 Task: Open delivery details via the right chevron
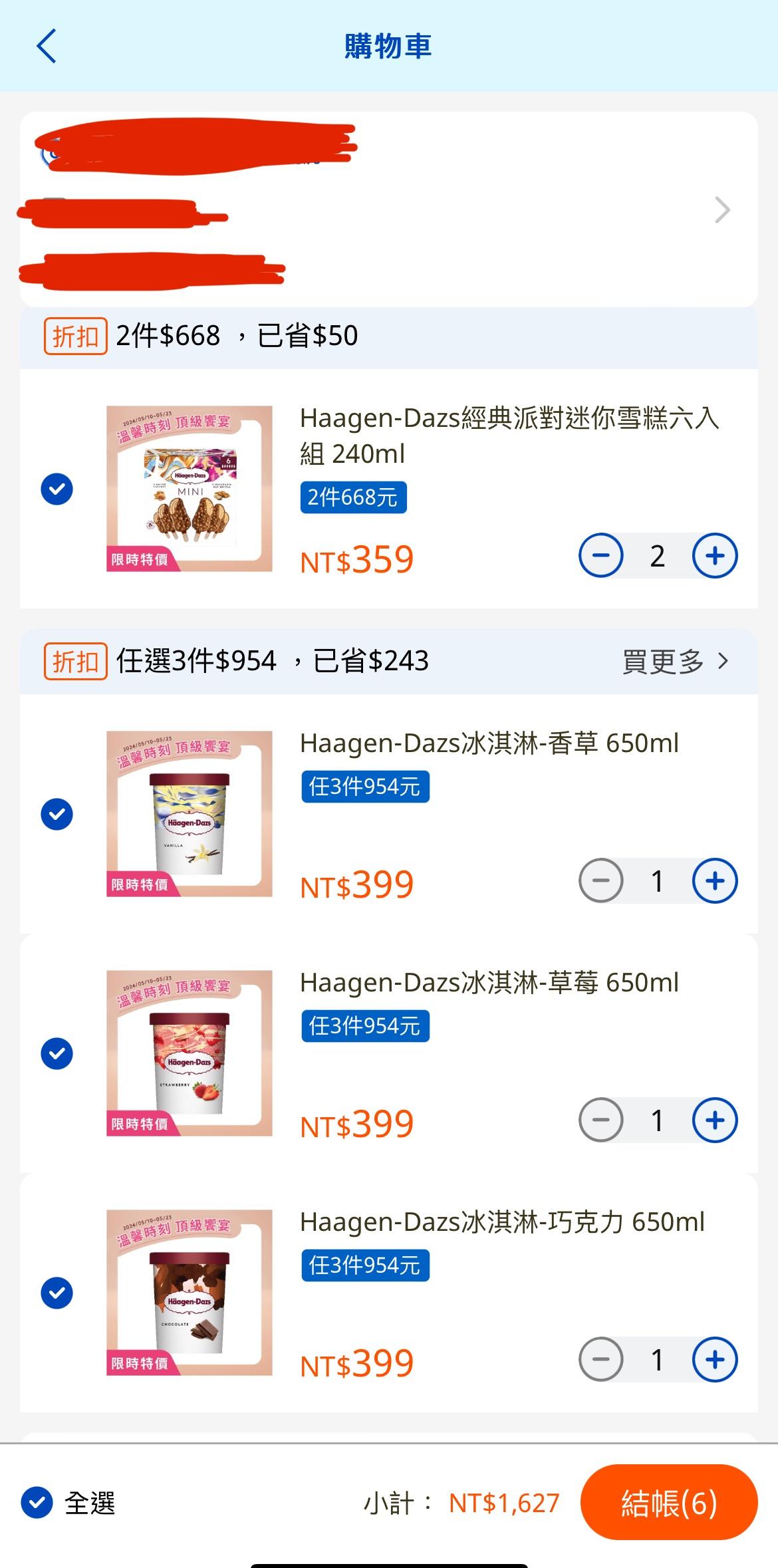[722, 210]
